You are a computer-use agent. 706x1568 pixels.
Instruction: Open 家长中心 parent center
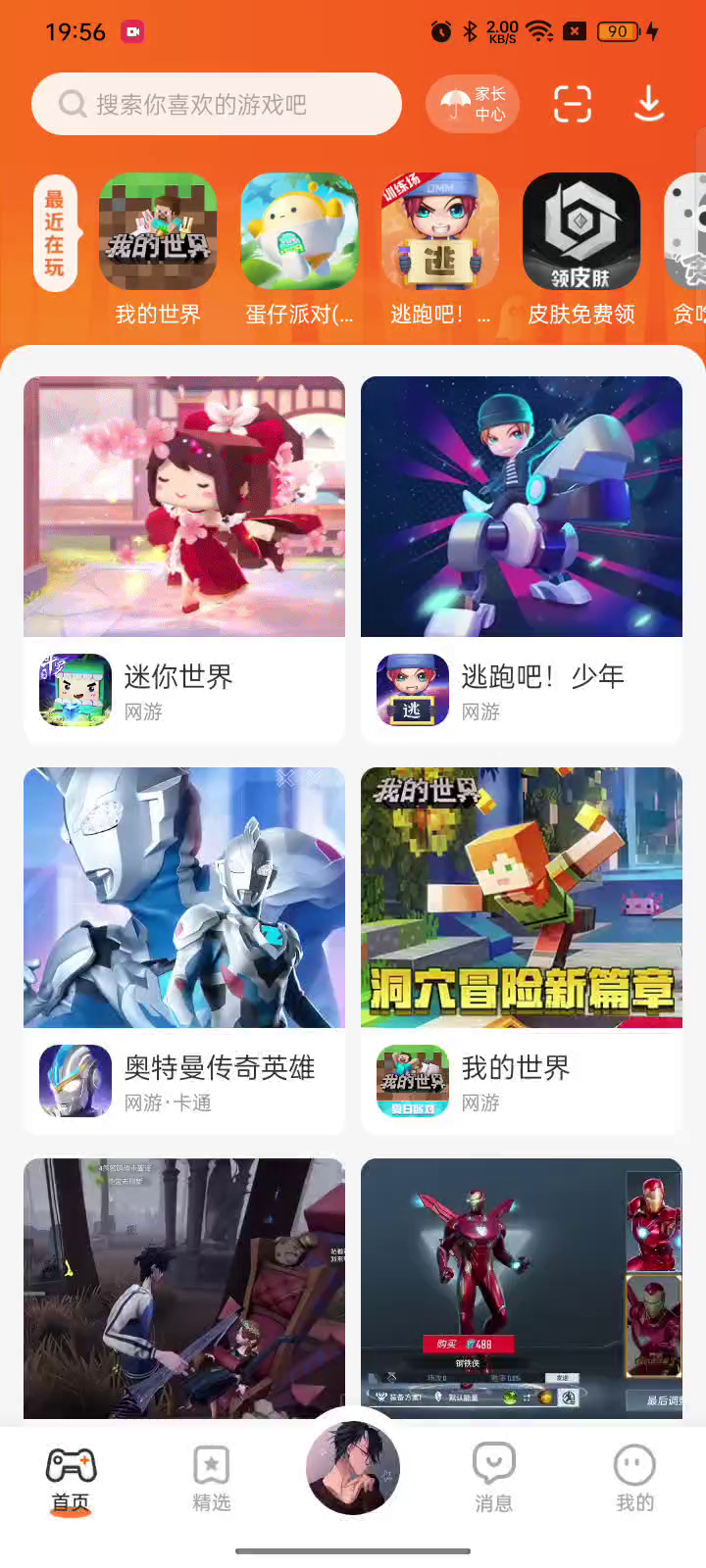473,104
